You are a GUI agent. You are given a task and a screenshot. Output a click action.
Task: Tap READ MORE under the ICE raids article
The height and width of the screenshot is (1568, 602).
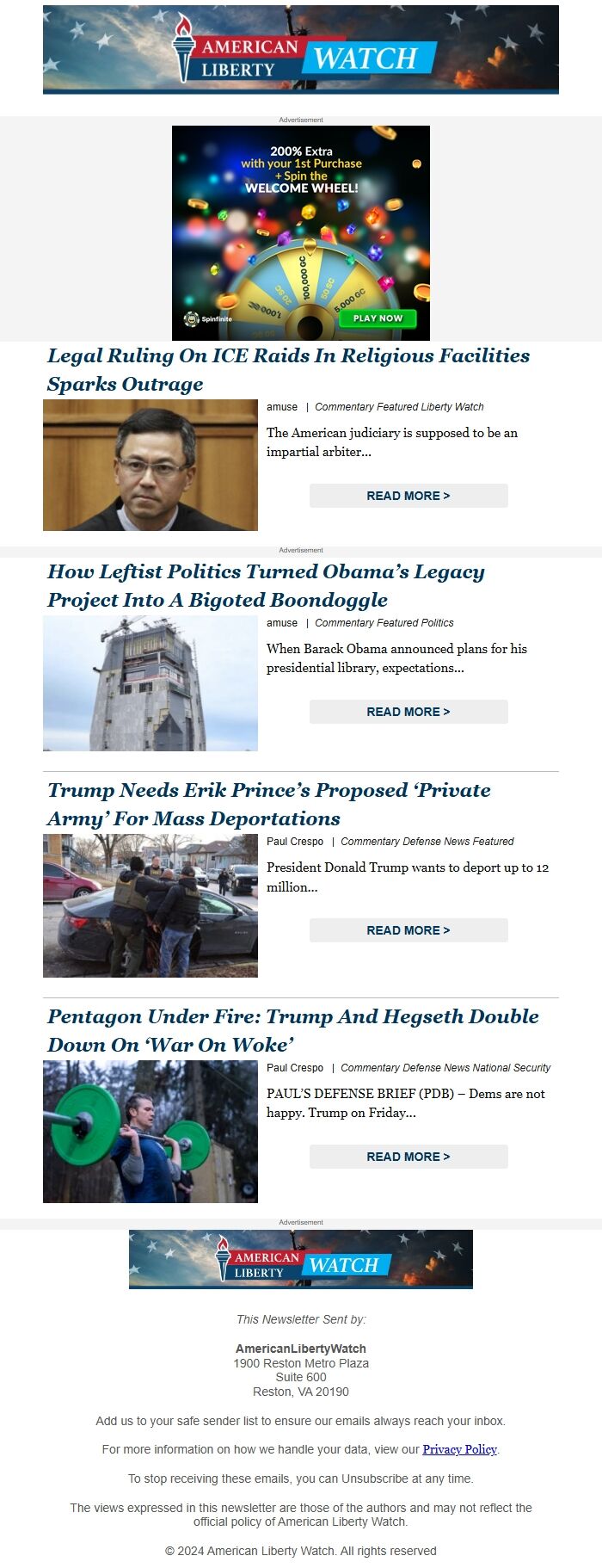(408, 496)
